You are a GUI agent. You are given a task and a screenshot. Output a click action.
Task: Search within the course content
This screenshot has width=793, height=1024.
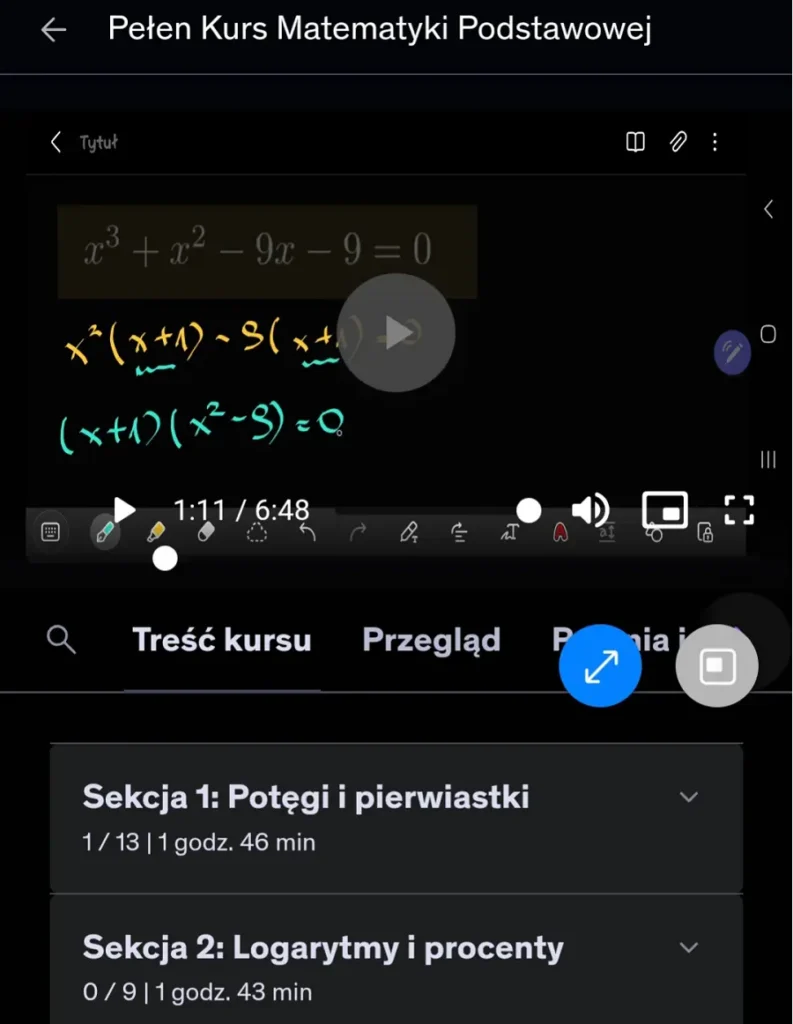click(62, 640)
